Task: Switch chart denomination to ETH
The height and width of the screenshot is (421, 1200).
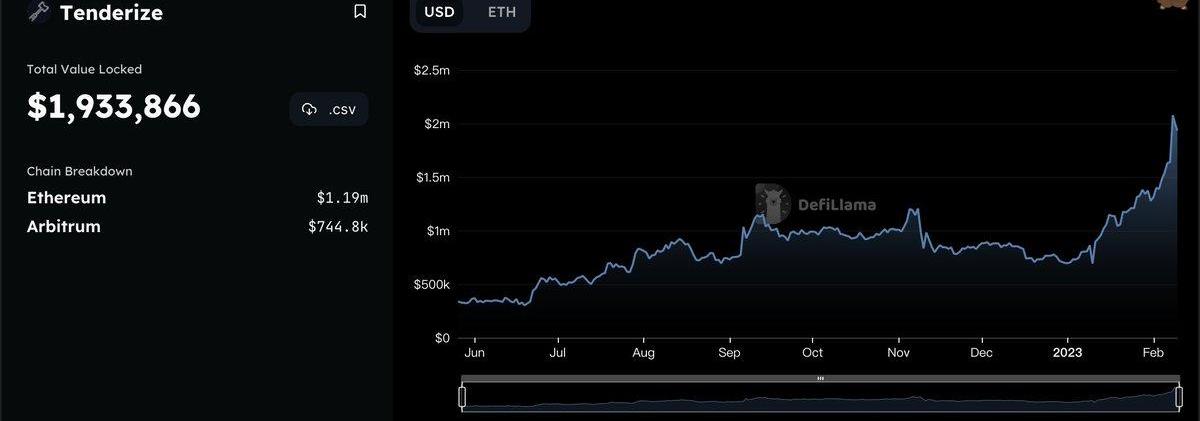Action: (502, 12)
